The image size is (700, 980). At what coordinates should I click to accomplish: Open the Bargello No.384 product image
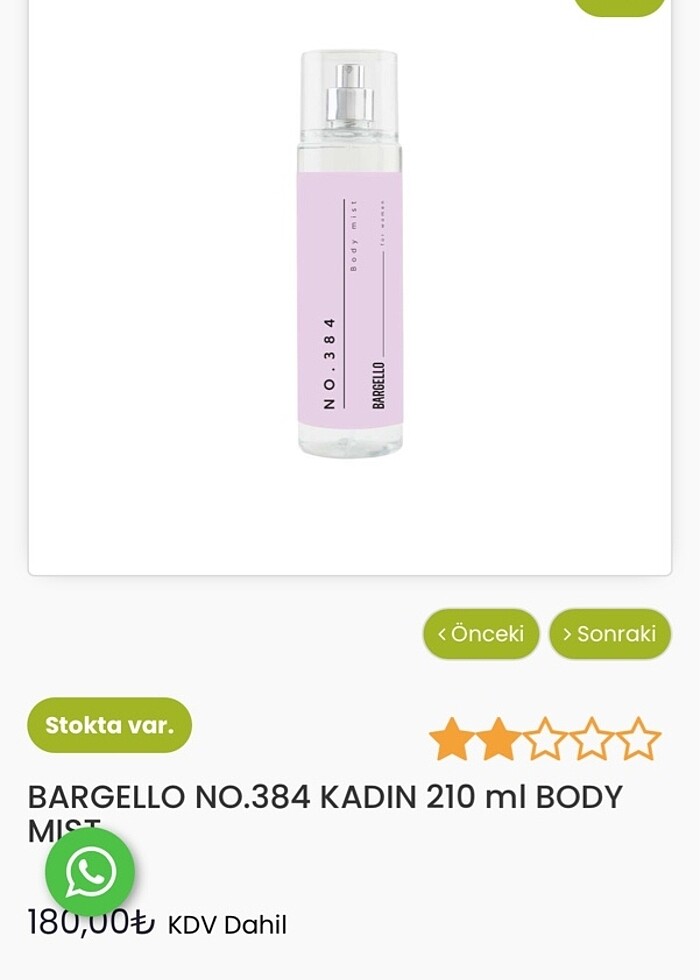pyautogui.click(x=350, y=255)
